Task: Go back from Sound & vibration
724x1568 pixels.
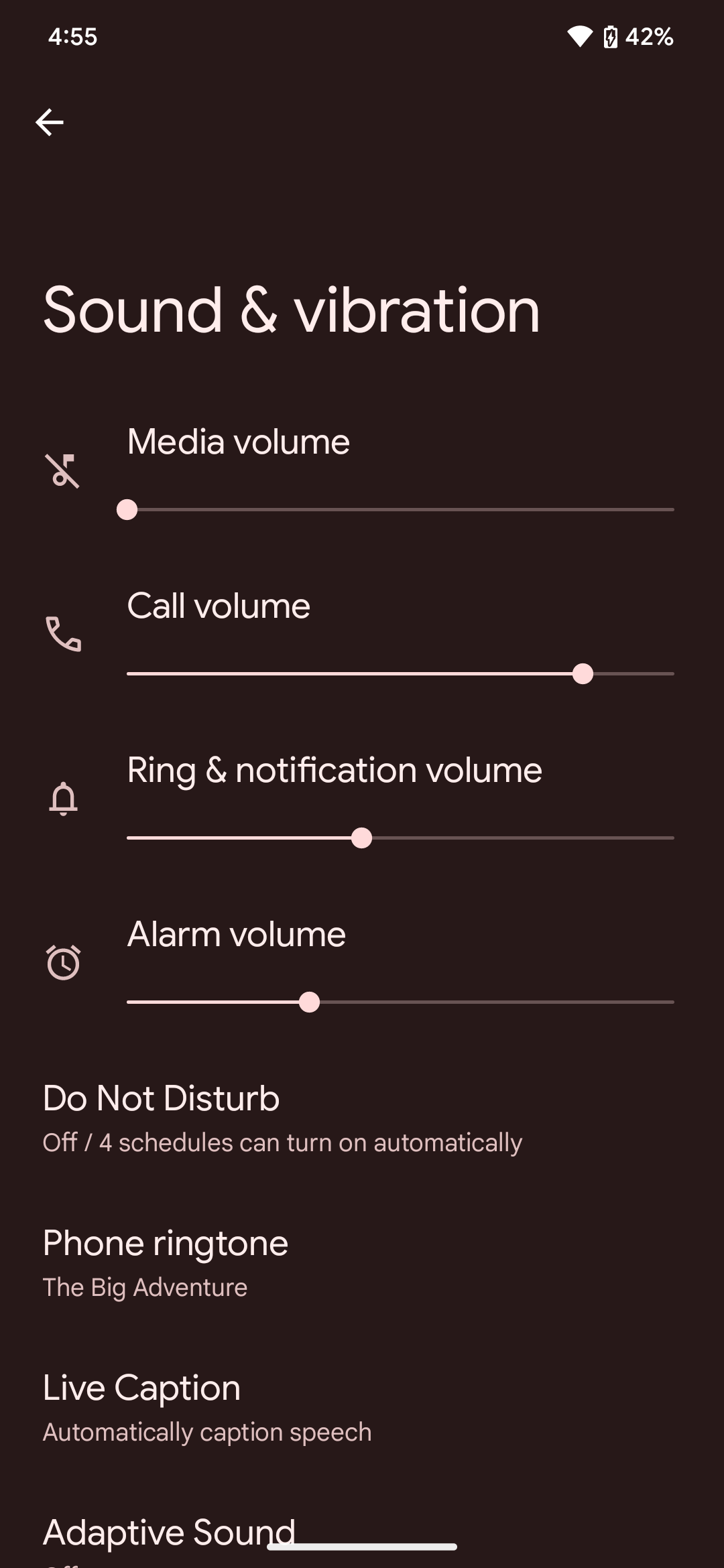Action: click(50, 122)
